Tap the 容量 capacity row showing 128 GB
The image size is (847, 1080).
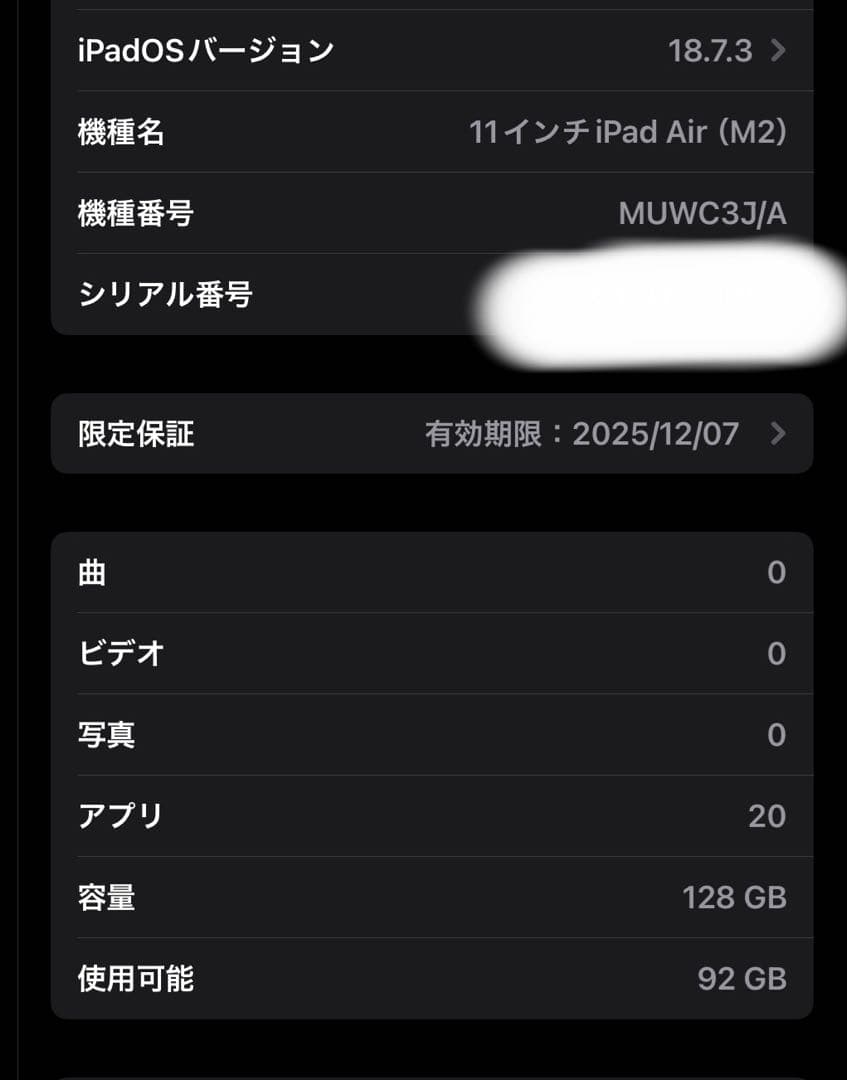[x=430, y=898]
